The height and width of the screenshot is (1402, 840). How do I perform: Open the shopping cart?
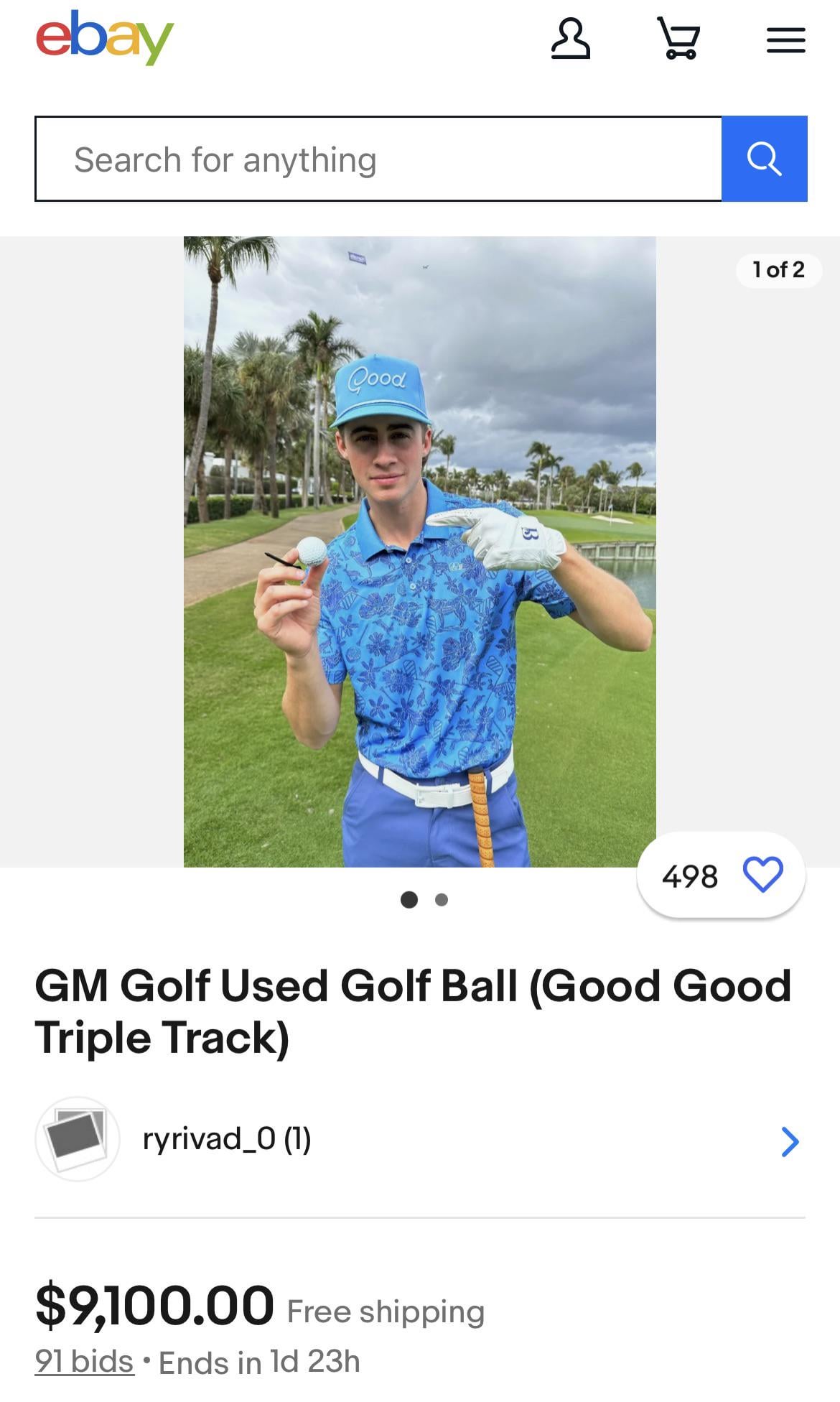pos(678,39)
